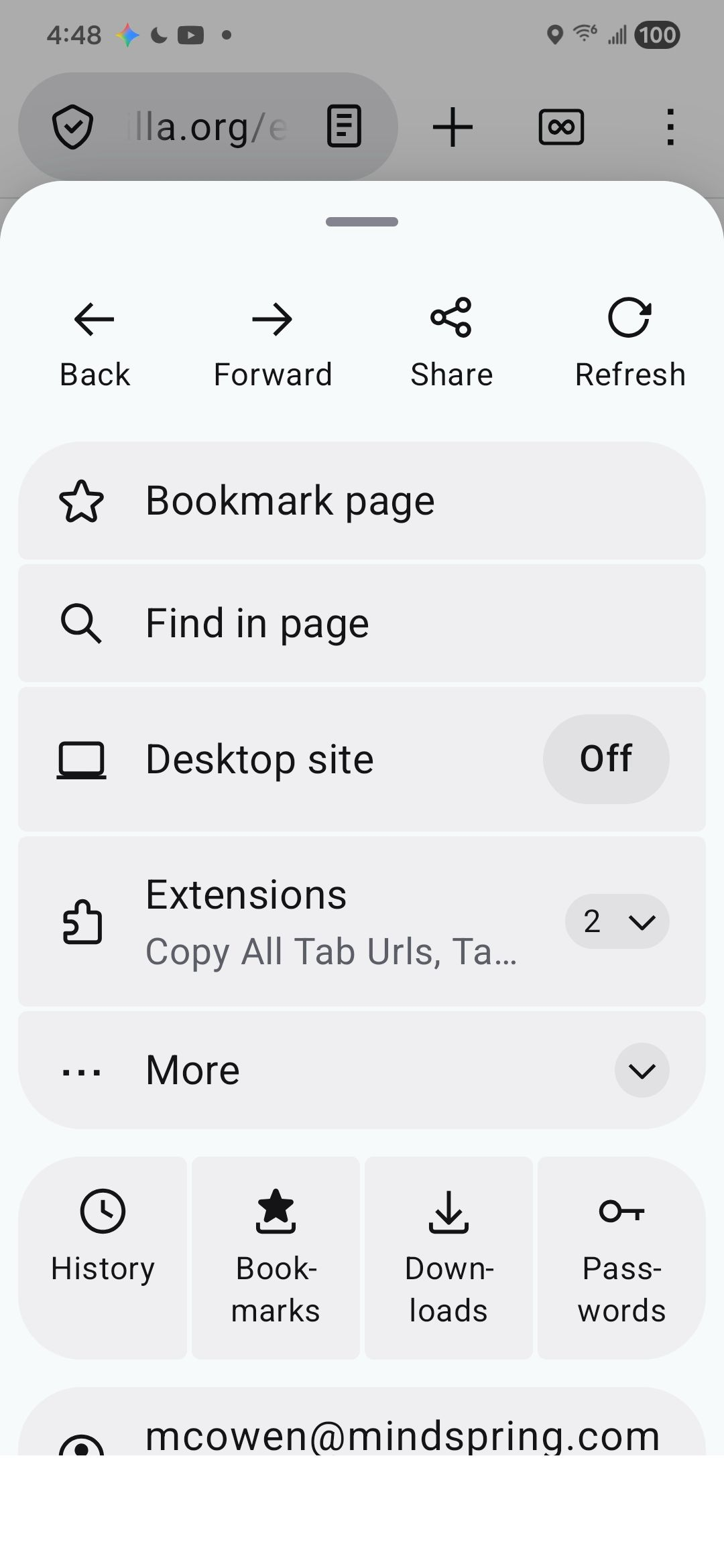
Task: Tap the drag handle of the menu sheet
Action: 362,222
